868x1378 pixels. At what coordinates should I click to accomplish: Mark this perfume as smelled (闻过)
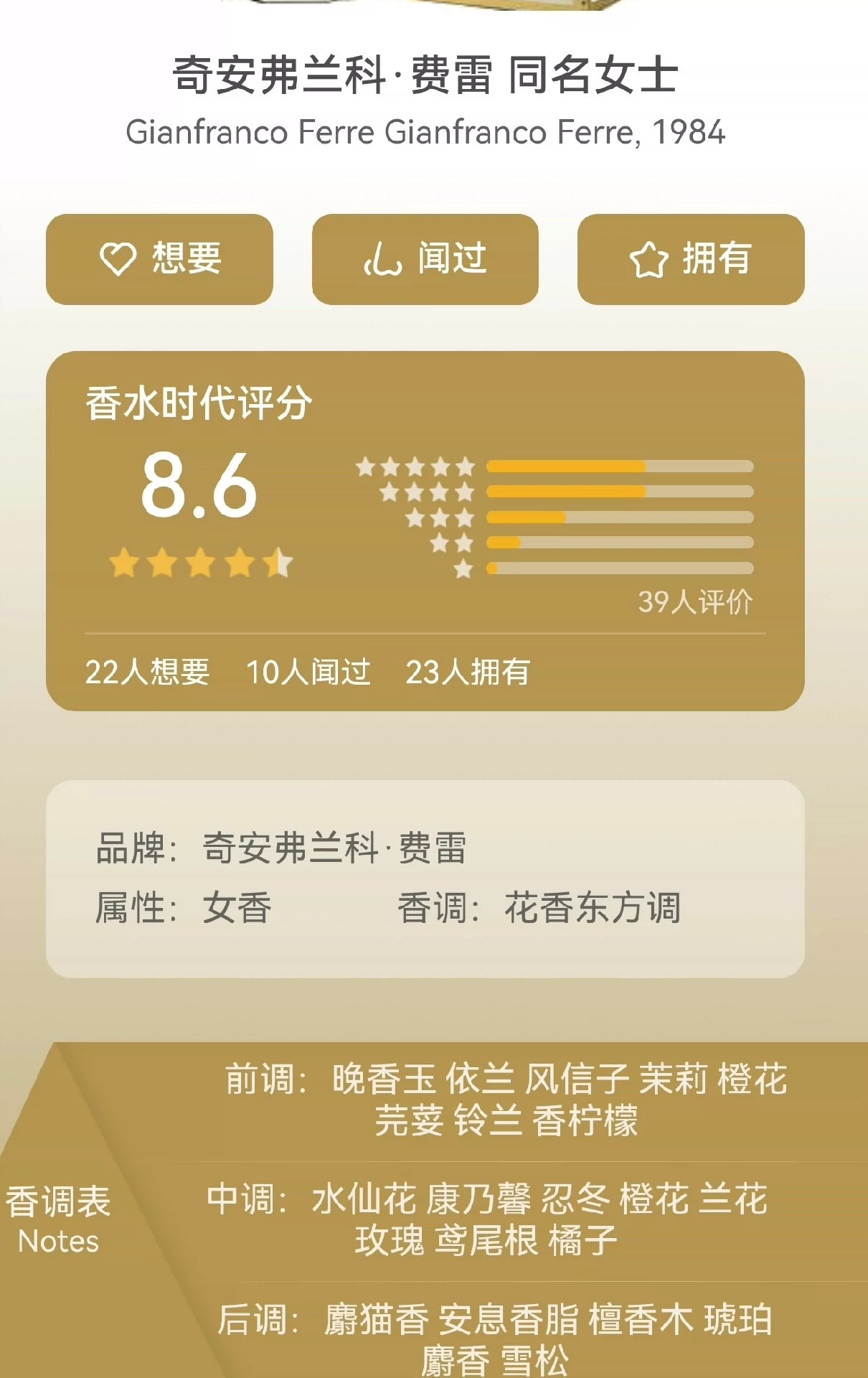pos(425,259)
